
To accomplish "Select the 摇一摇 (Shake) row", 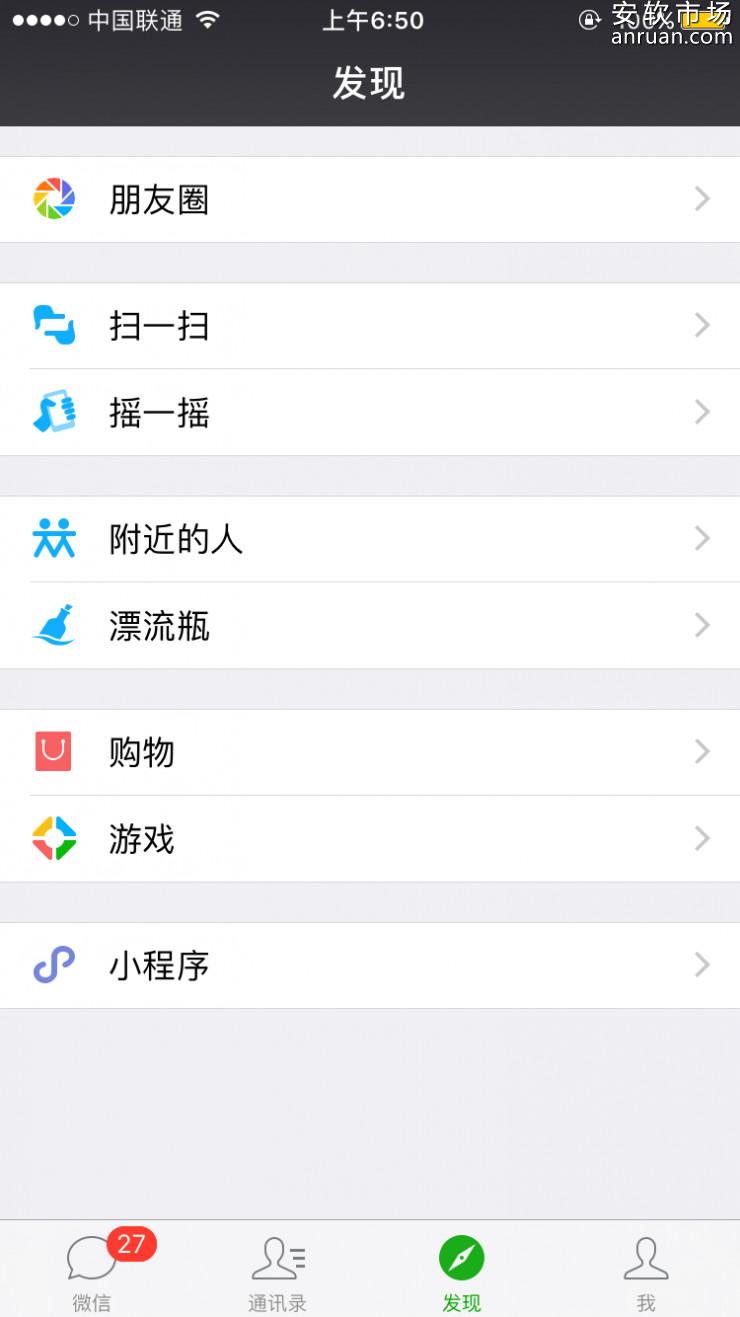I will click(370, 412).
